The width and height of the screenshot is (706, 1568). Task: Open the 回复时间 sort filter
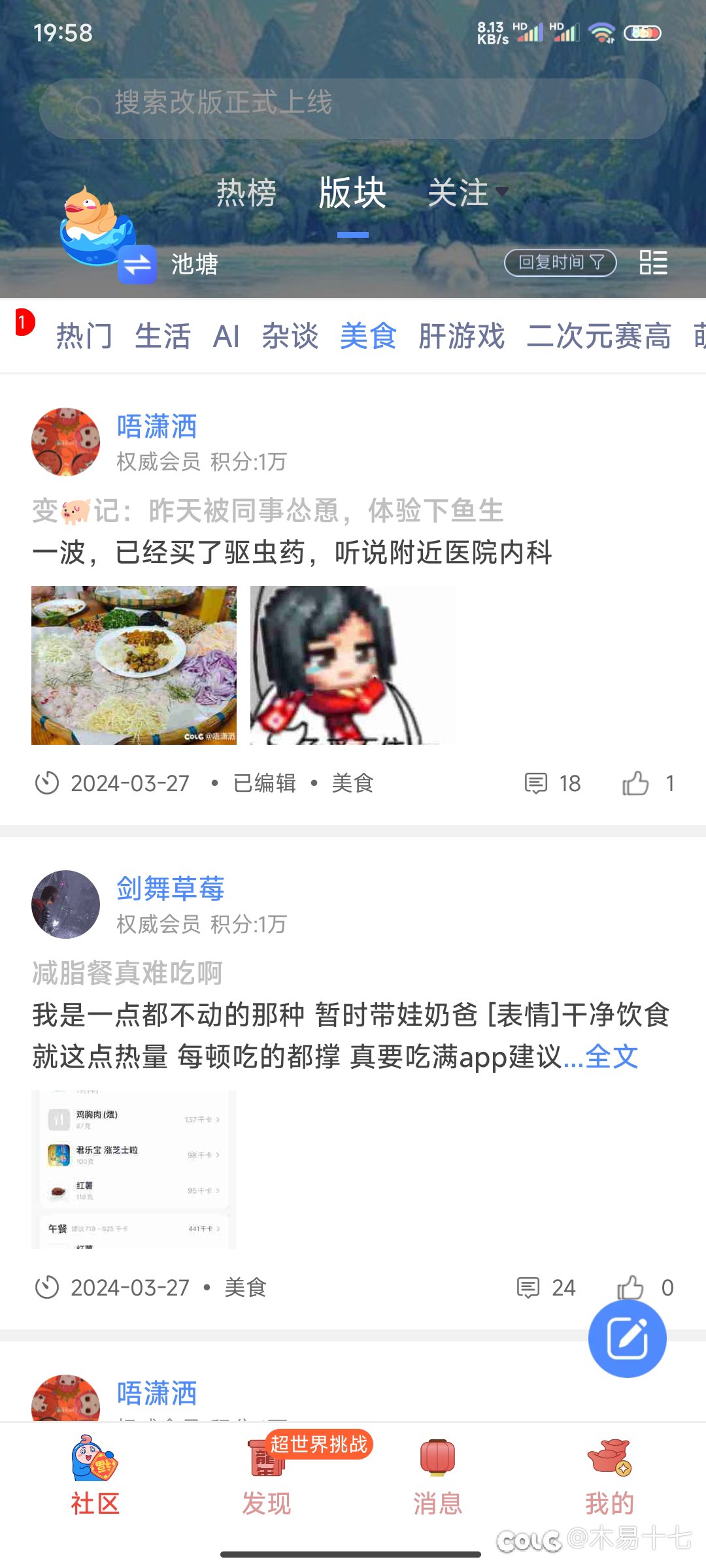[560, 263]
